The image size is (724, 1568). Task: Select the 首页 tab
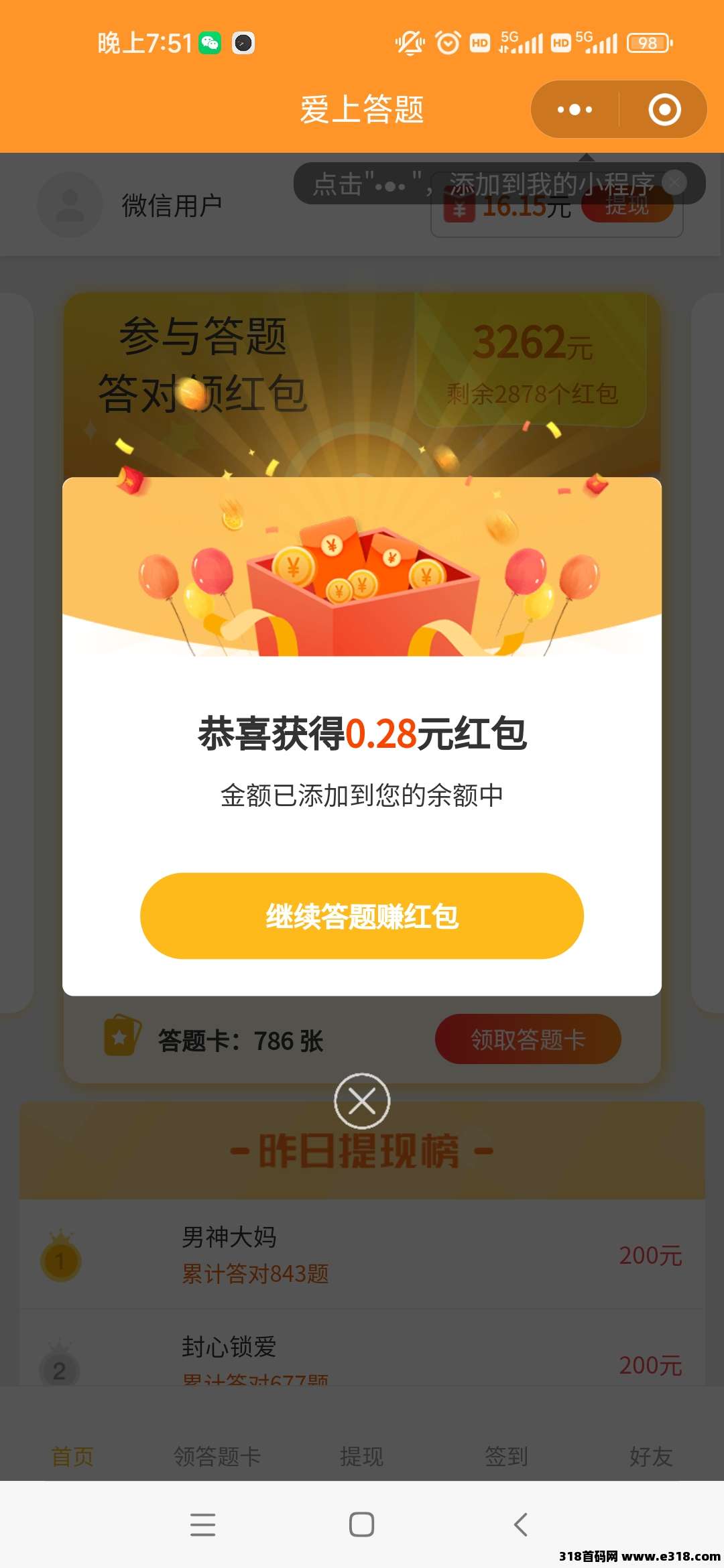(72, 1455)
